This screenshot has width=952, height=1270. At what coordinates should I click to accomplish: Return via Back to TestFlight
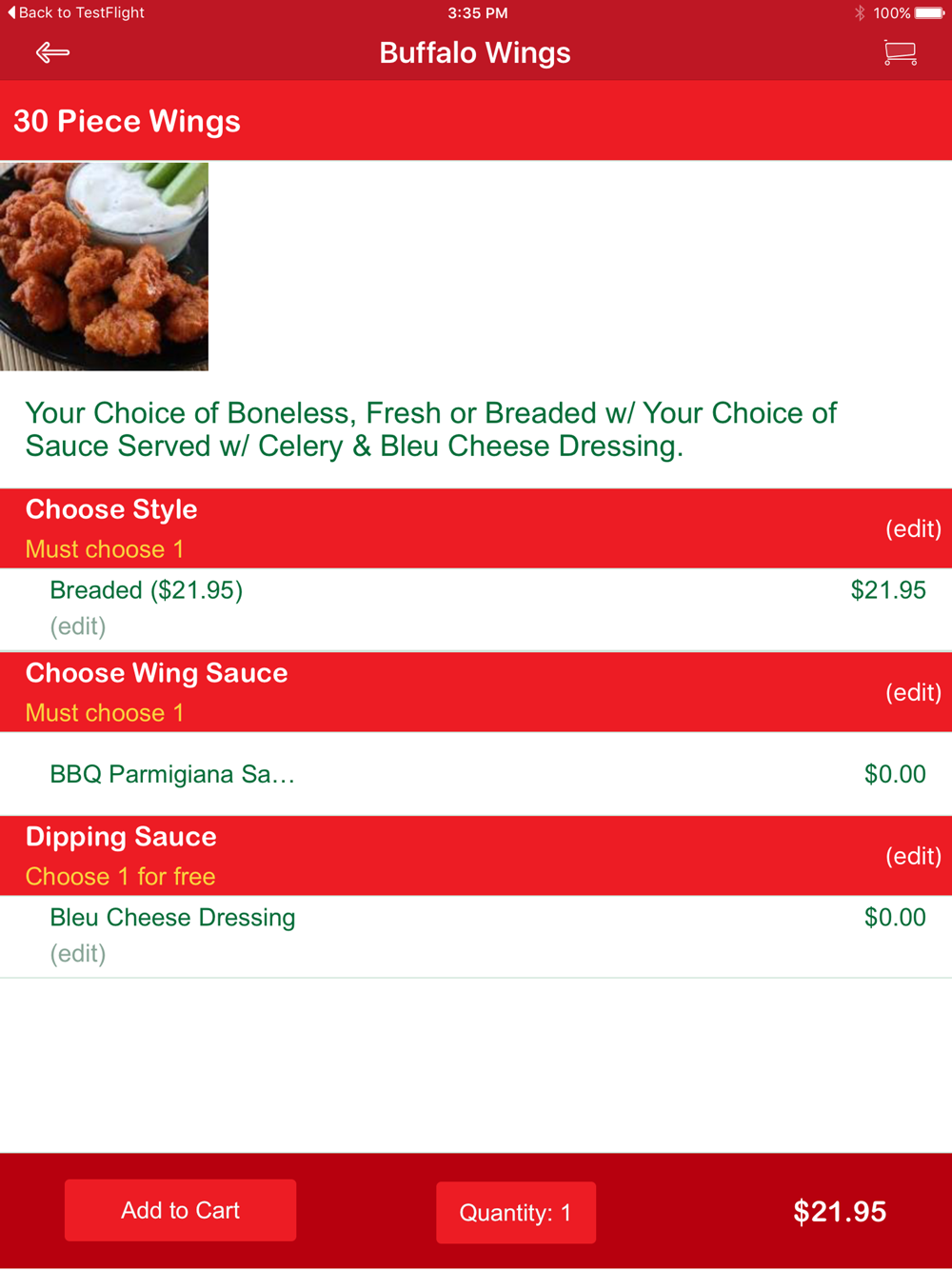(x=76, y=12)
